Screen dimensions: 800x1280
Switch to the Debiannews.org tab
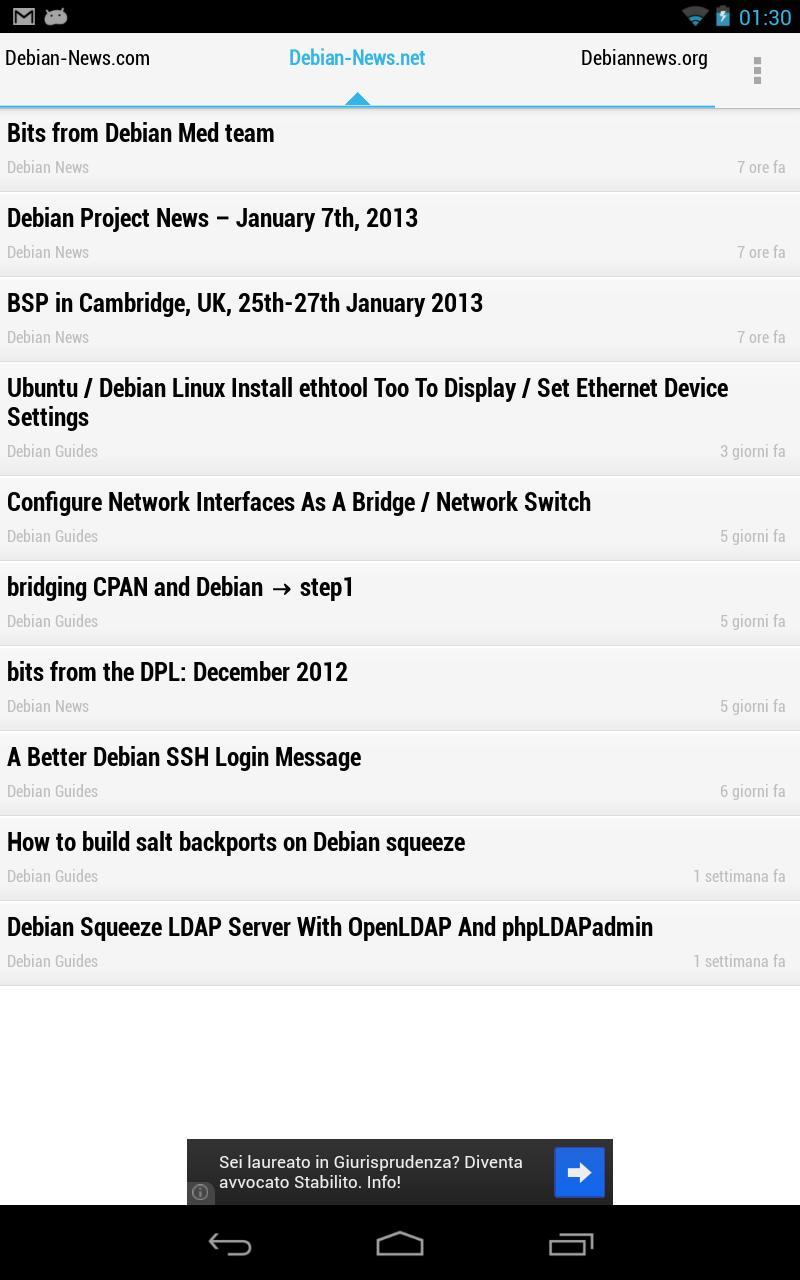click(643, 58)
